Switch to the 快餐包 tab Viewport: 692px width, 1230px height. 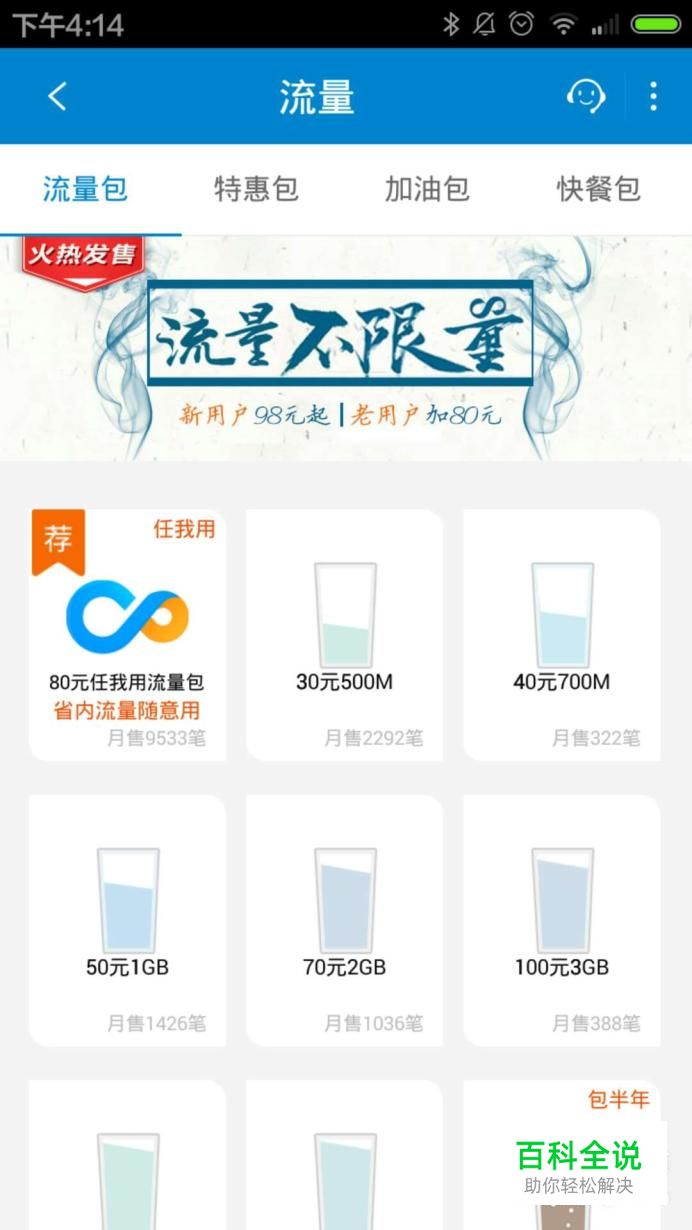[x=598, y=189]
